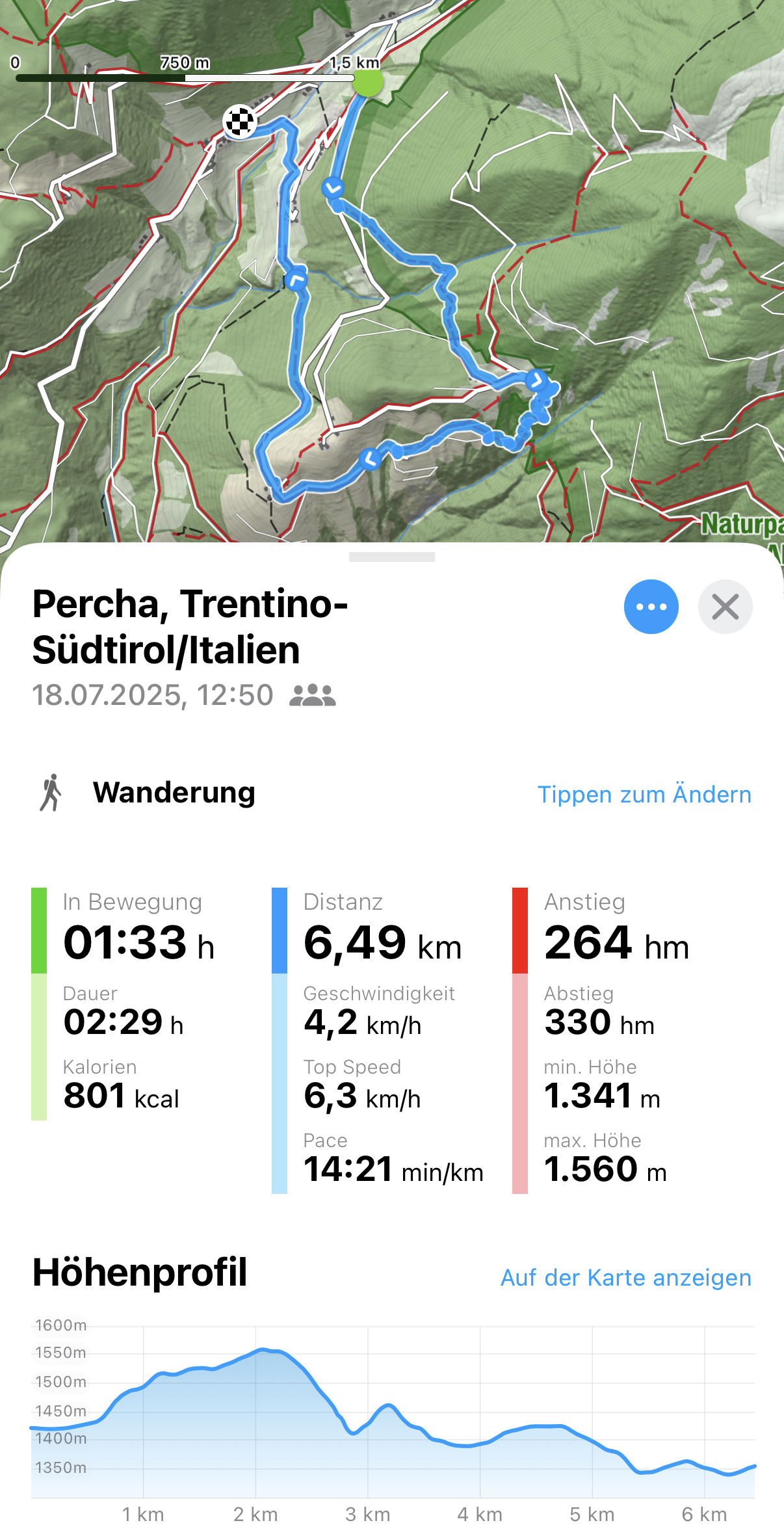Image resolution: width=784 pixels, height=1536 pixels.
Task: Tap the green start point marker
Action: [368, 83]
